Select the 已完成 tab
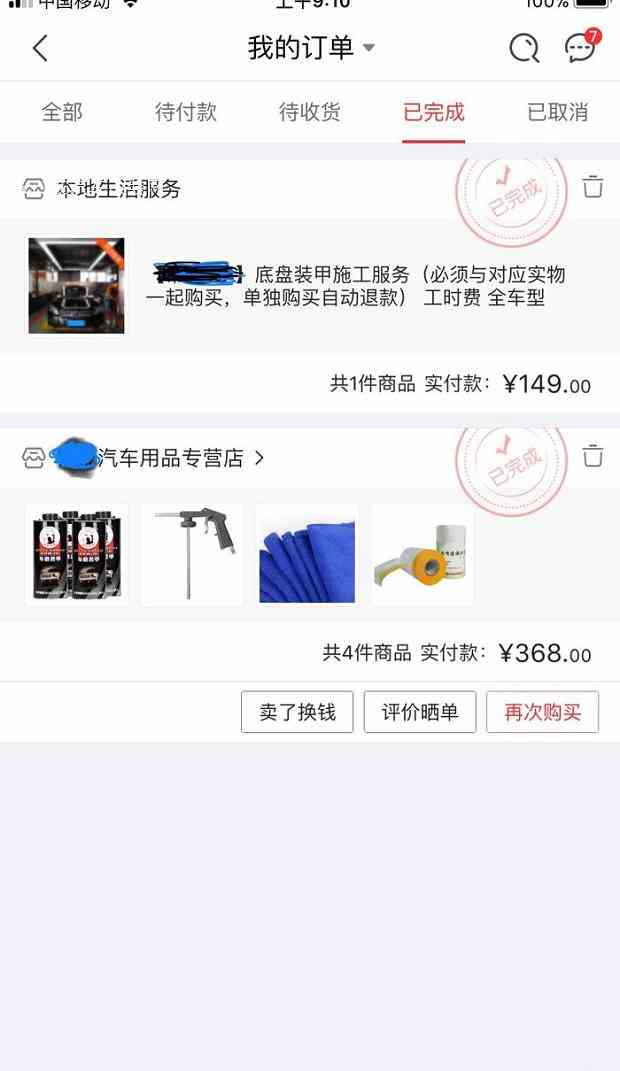 (x=434, y=112)
